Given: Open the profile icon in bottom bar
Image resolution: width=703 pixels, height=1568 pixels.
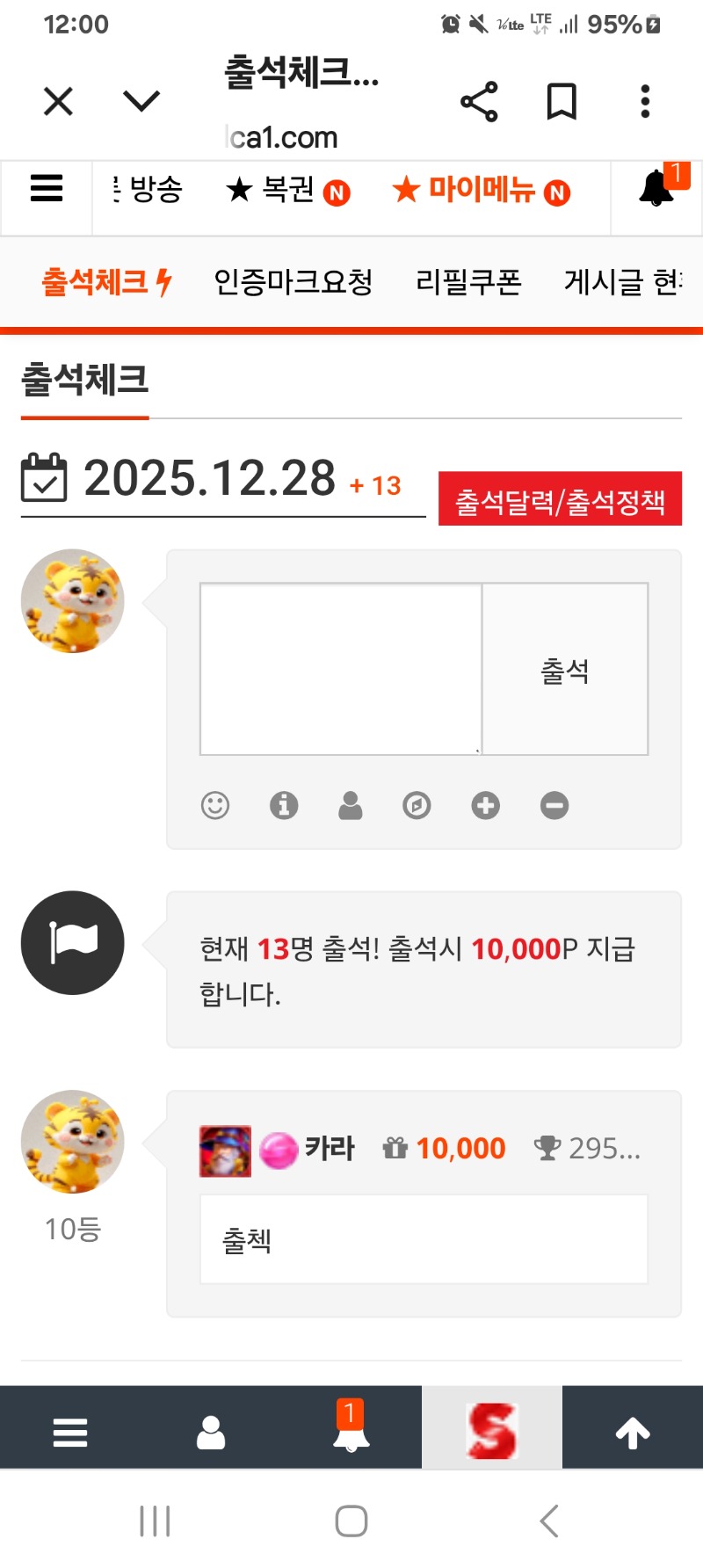Looking at the screenshot, I should 211,1433.
